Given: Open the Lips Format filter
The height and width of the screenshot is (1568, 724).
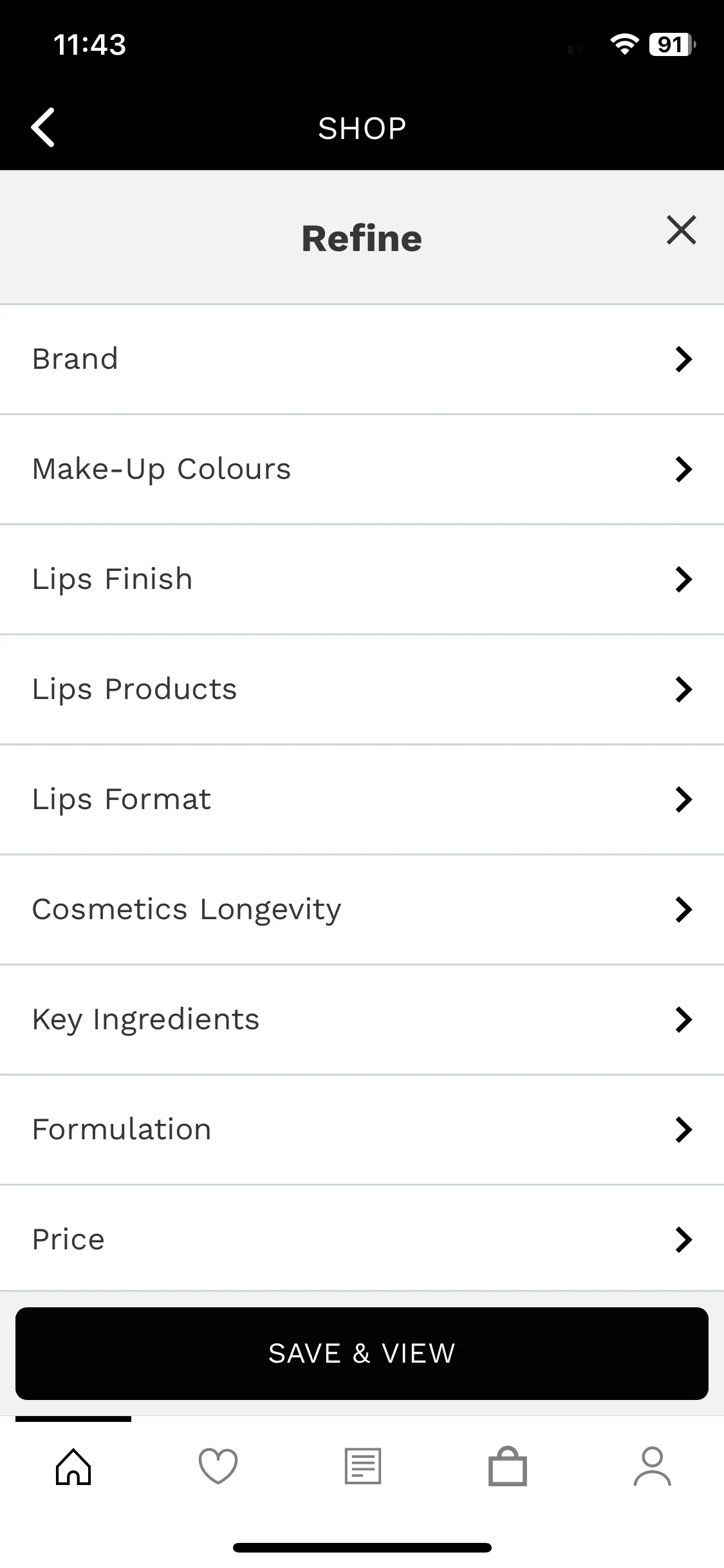Looking at the screenshot, I should click(x=362, y=799).
